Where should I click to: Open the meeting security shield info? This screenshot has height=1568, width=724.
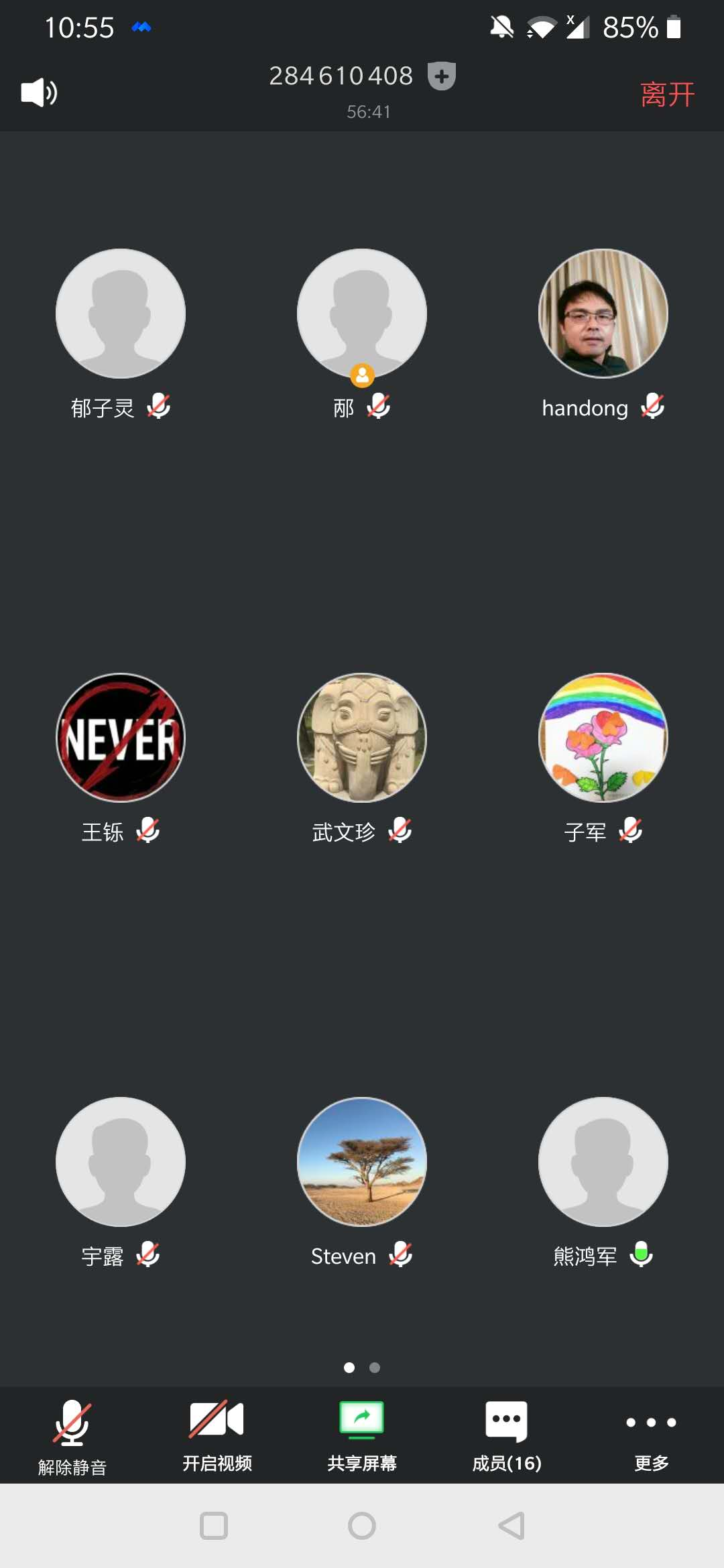coord(442,76)
